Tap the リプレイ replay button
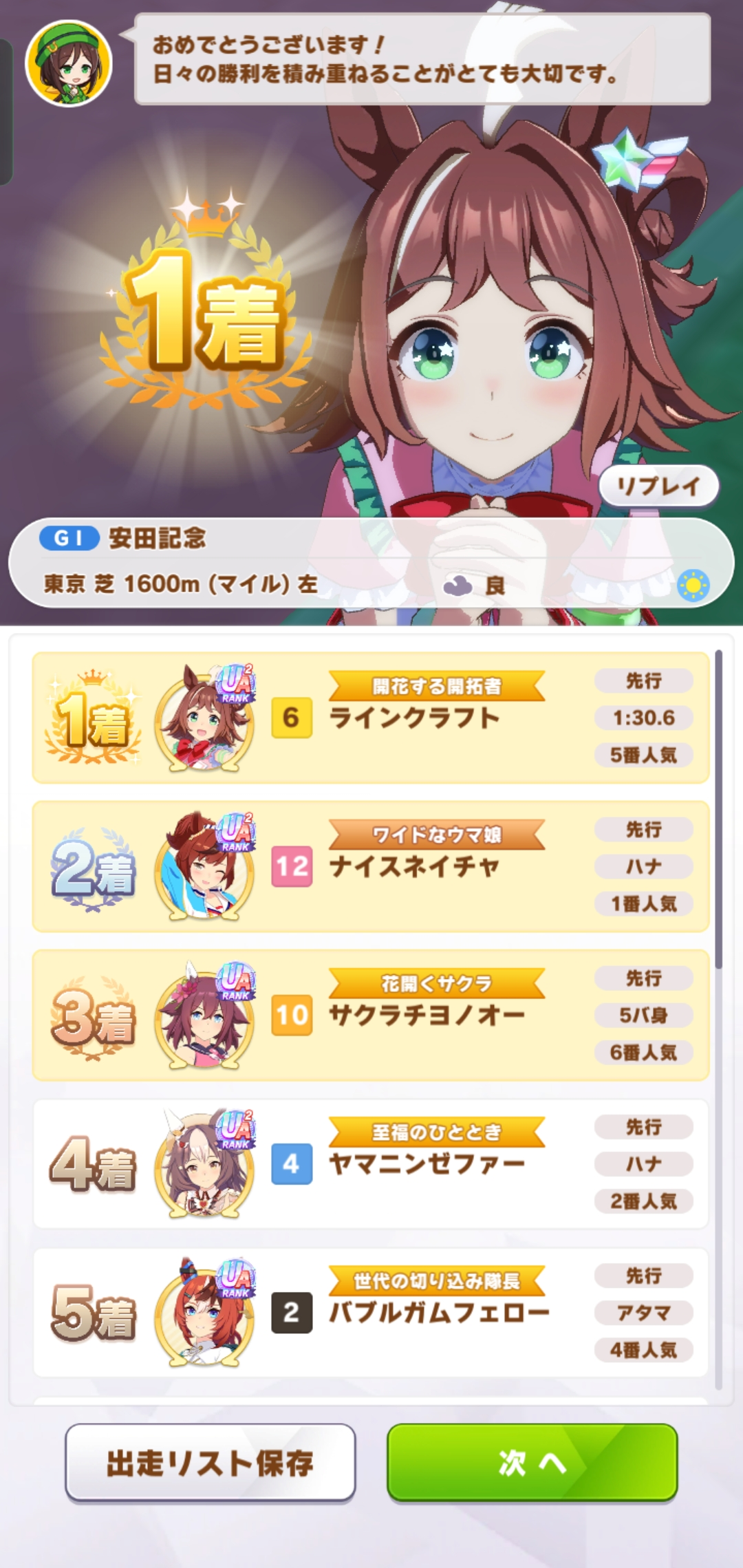 tap(658, 486)
